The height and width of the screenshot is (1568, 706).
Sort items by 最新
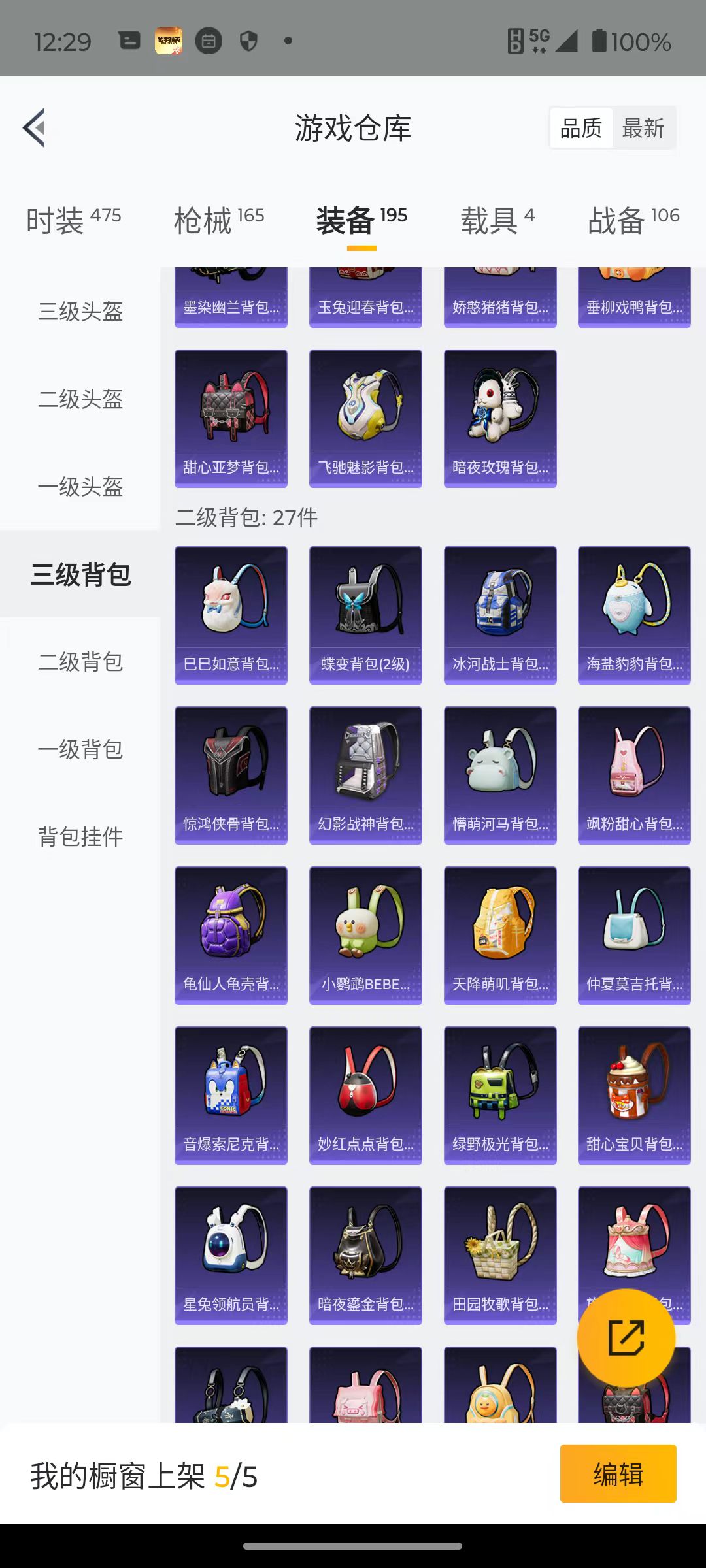coord(643,128)
